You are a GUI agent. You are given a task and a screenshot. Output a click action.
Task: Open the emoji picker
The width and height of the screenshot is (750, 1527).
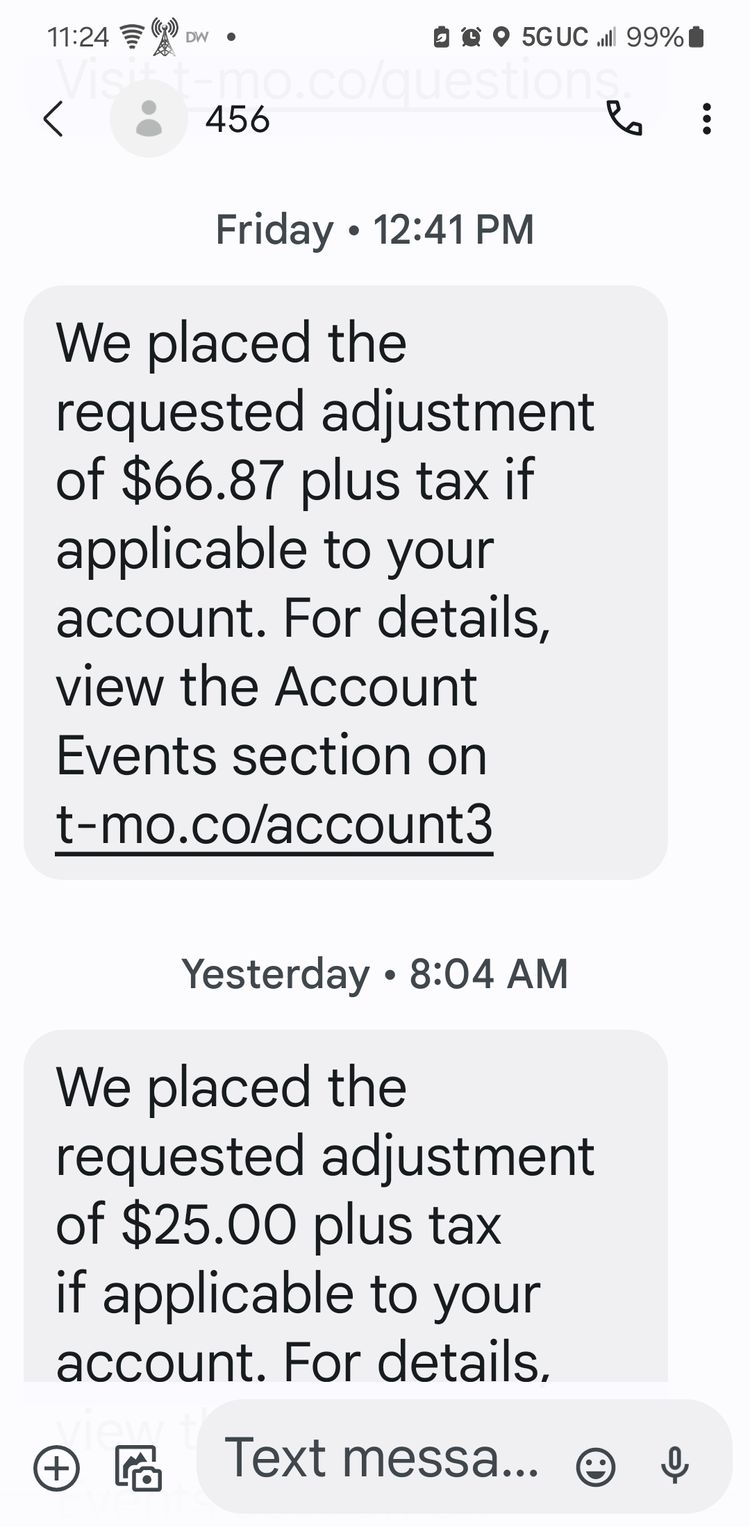596,1467
